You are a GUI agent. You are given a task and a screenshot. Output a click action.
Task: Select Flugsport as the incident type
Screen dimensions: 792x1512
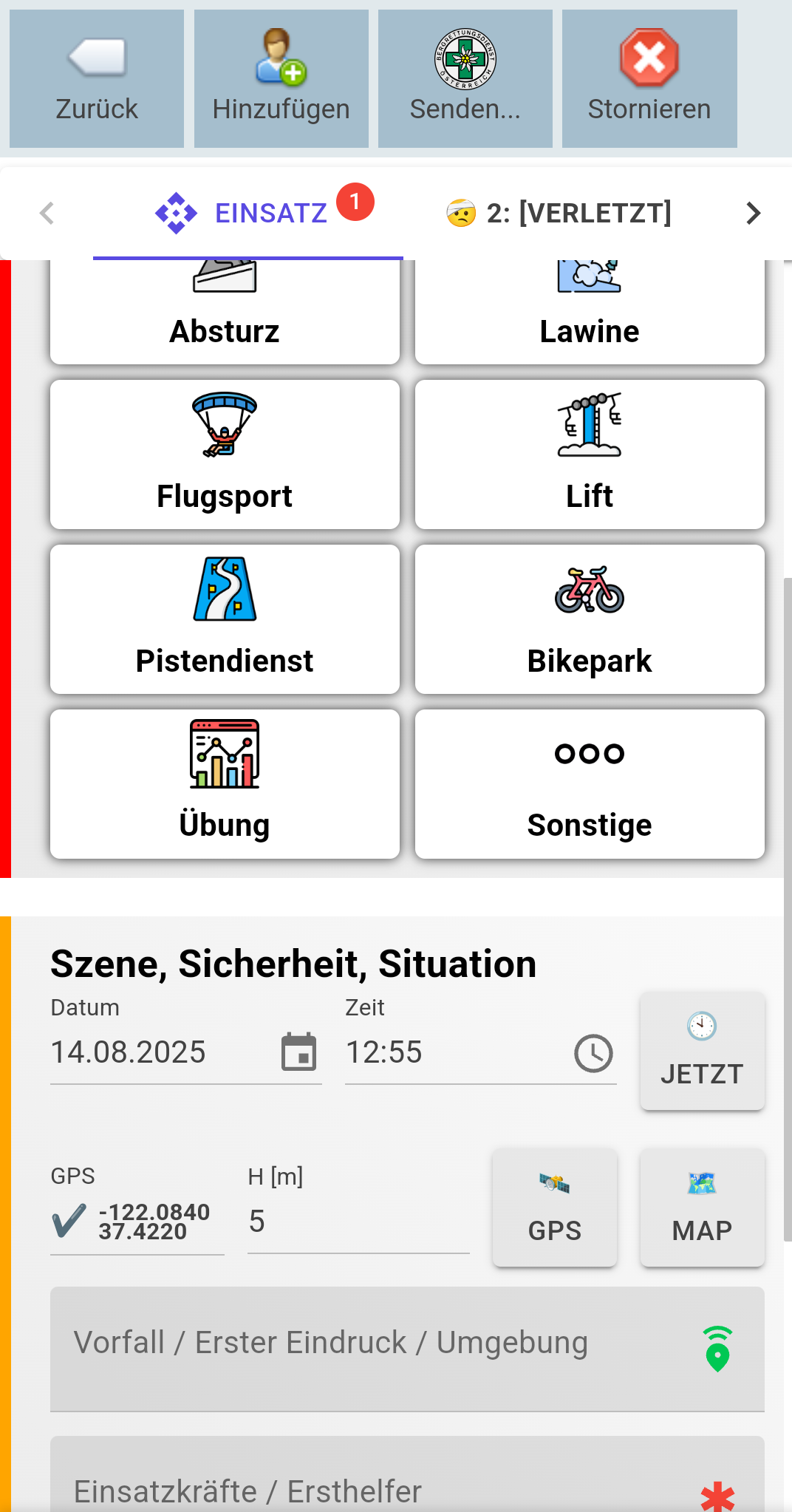225,454
